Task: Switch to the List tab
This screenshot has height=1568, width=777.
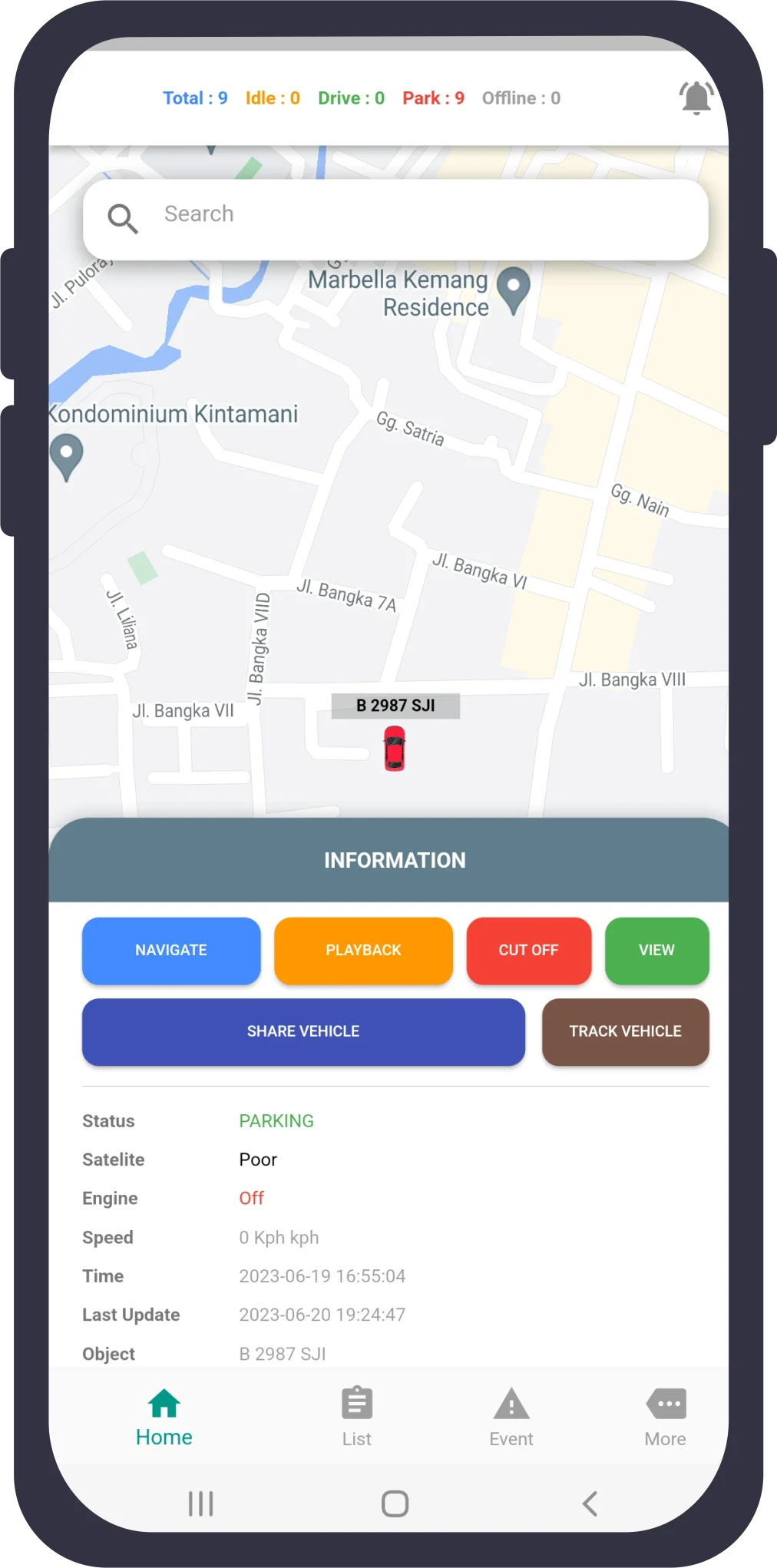Action: click(x=357, y=1417)
